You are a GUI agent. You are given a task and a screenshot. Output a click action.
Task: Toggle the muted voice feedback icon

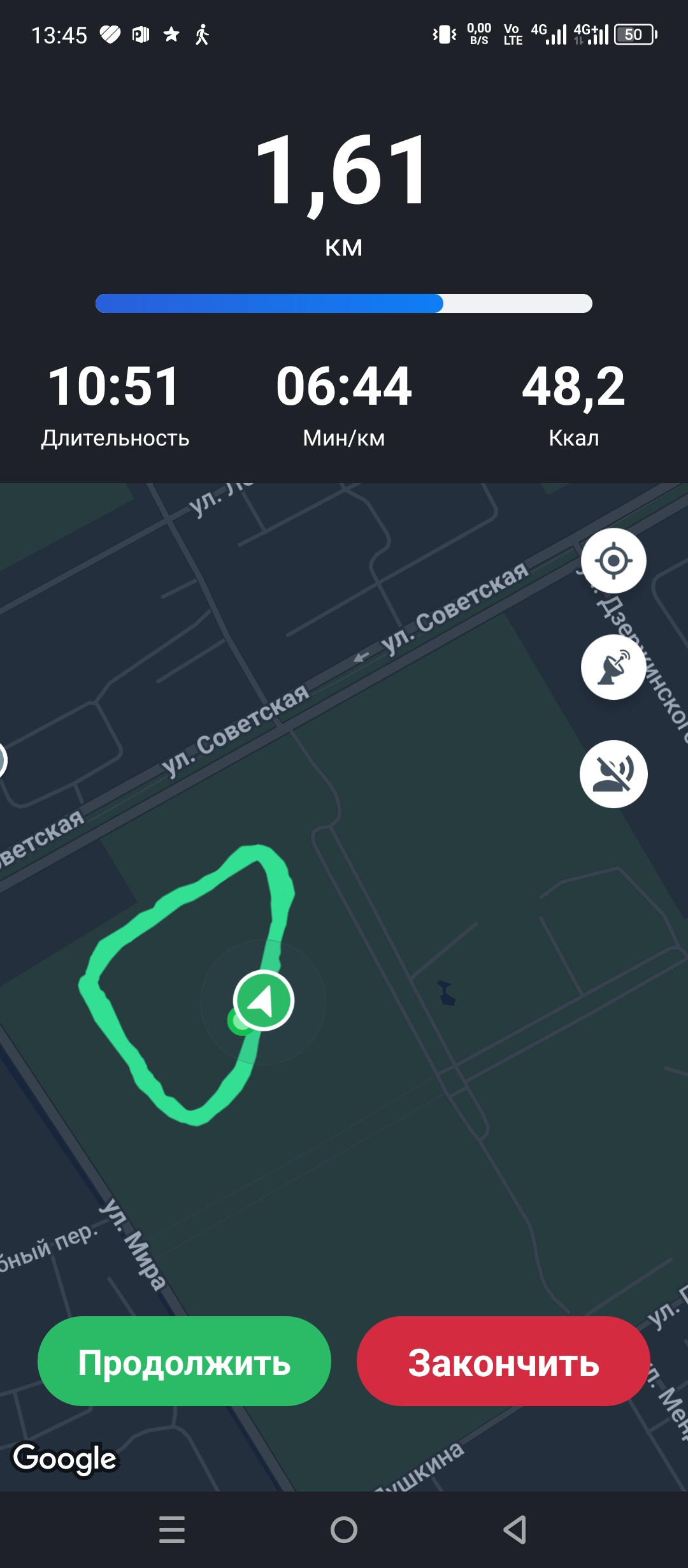click(x=613, y=774)
